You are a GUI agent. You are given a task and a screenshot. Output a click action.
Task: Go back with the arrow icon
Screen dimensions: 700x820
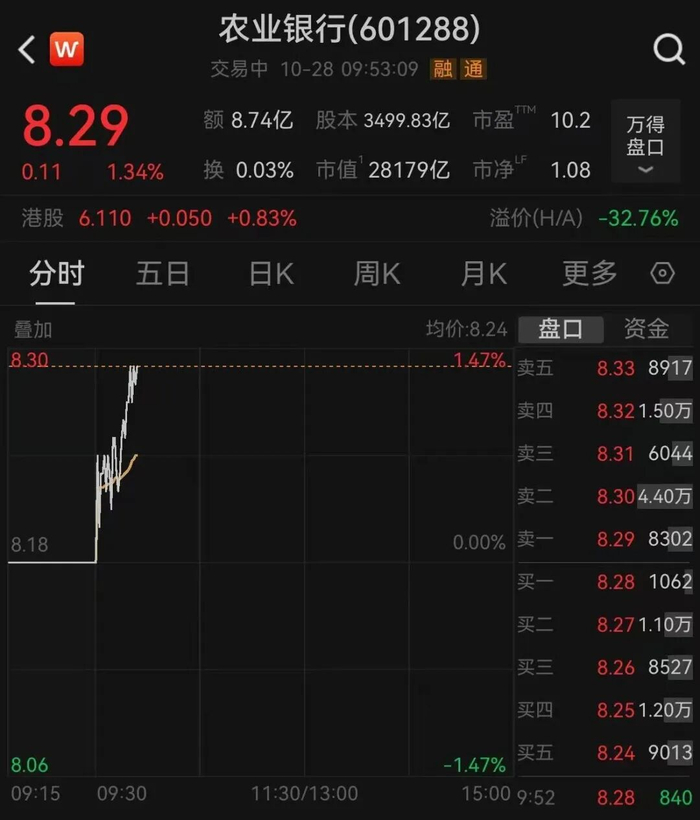pyautogui.click(x=27, y=48)
